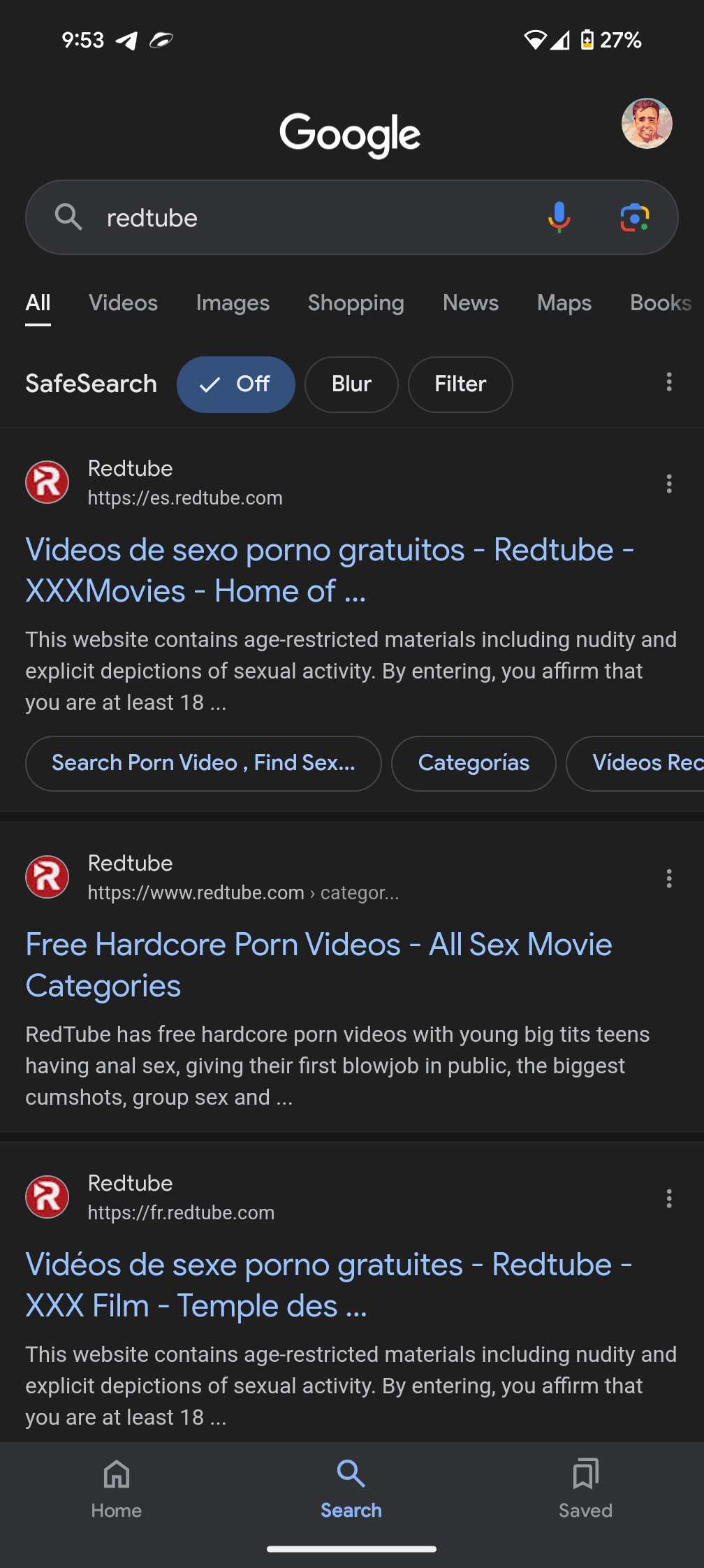Open the kebab menu on fr.redtube.com result

tap(668, 1199)
